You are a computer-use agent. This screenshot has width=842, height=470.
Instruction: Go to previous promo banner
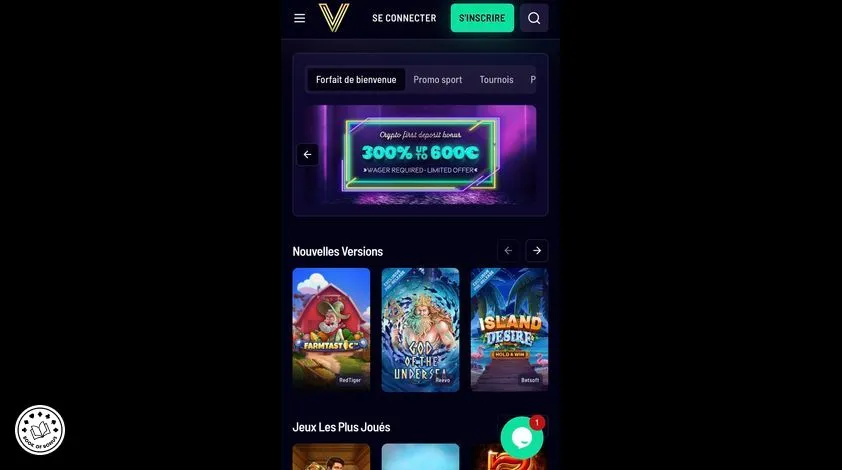coord(307,155)
